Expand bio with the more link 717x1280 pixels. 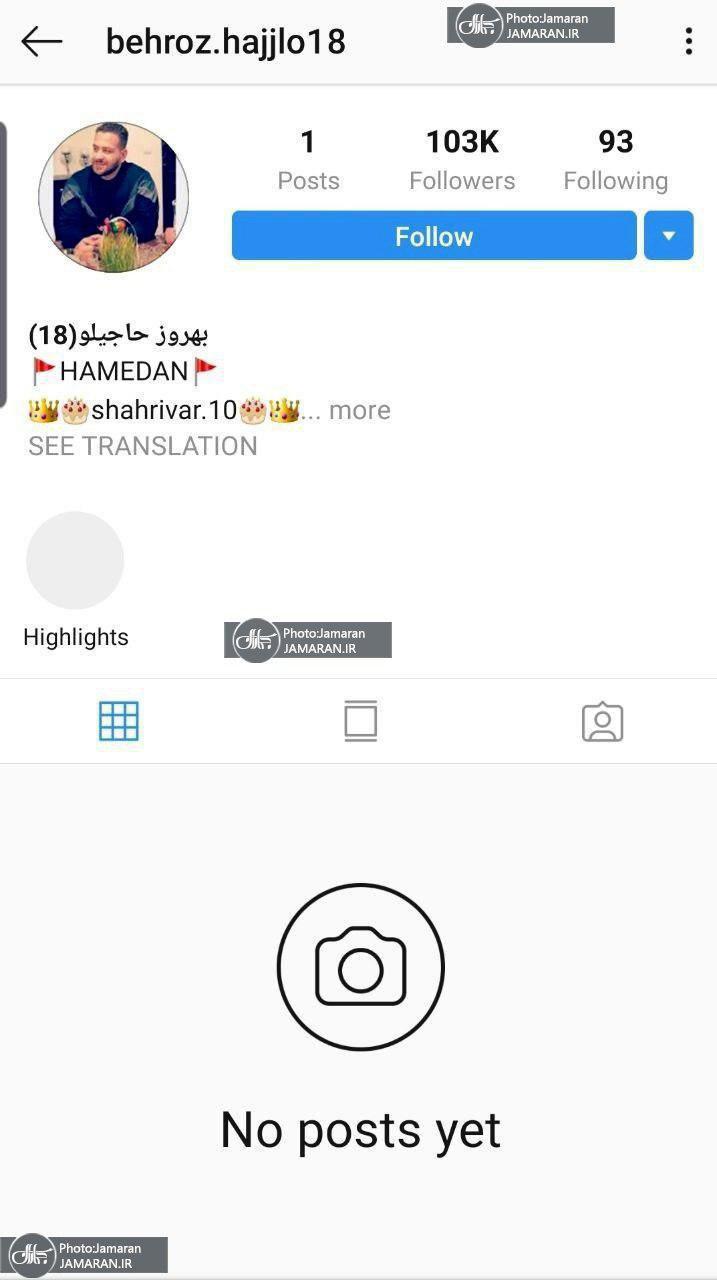(x=359, y=410)
